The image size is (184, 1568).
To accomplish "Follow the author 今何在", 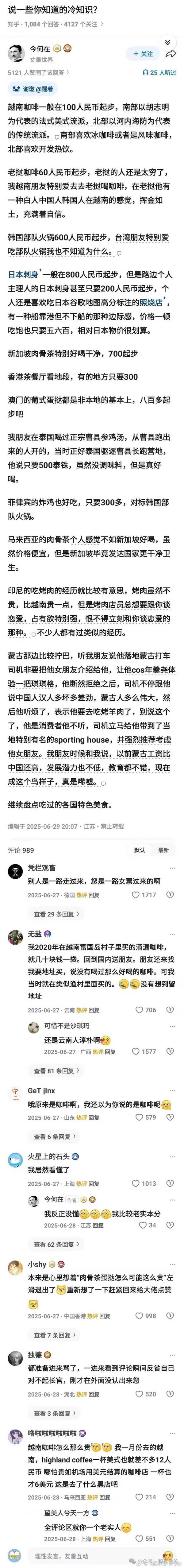I will (143, 54).
